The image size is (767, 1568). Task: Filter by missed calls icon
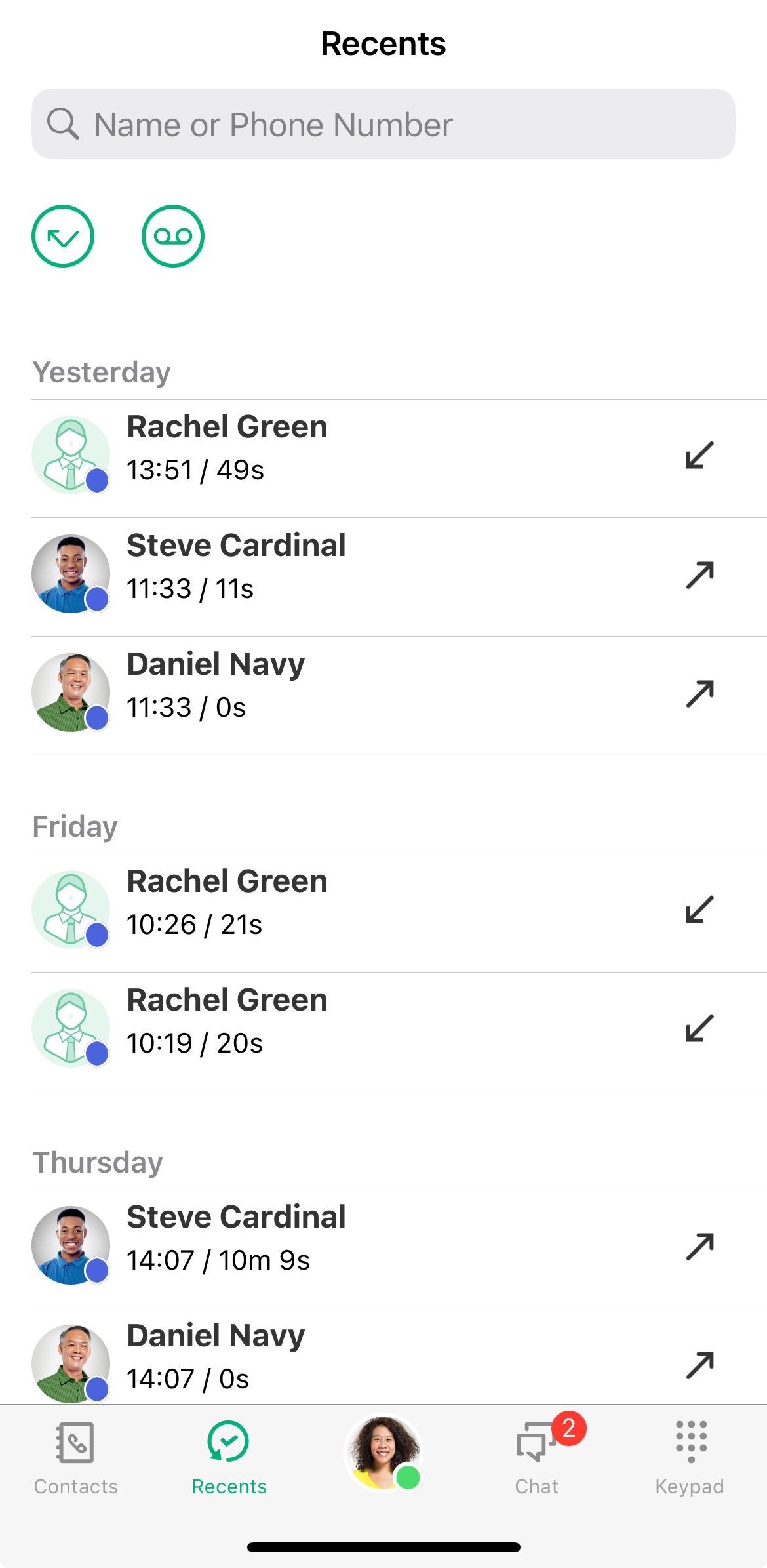63,236
